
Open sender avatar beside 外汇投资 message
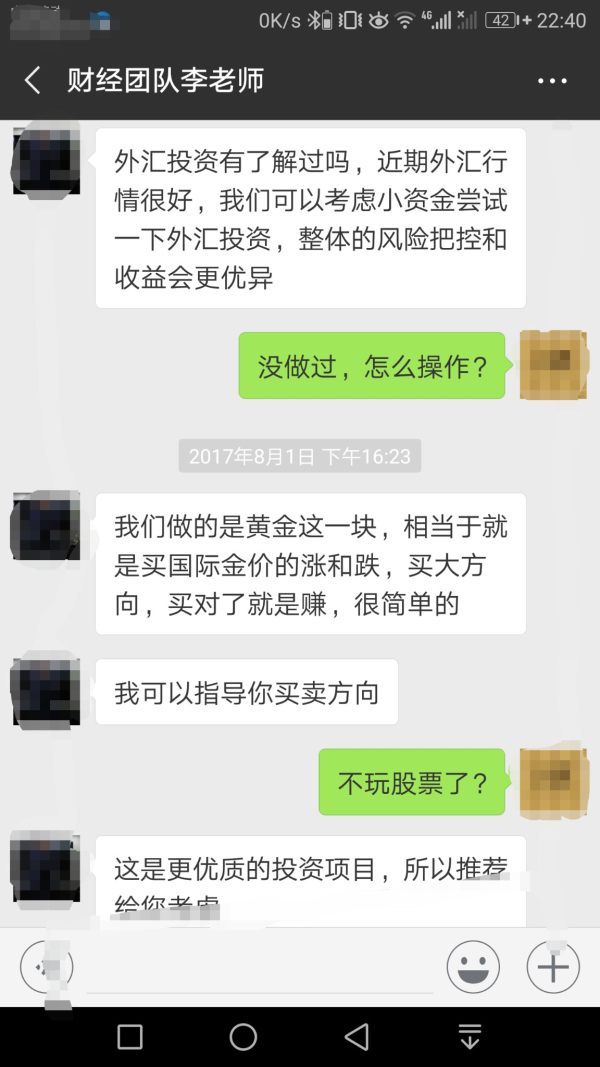[46, 160]
